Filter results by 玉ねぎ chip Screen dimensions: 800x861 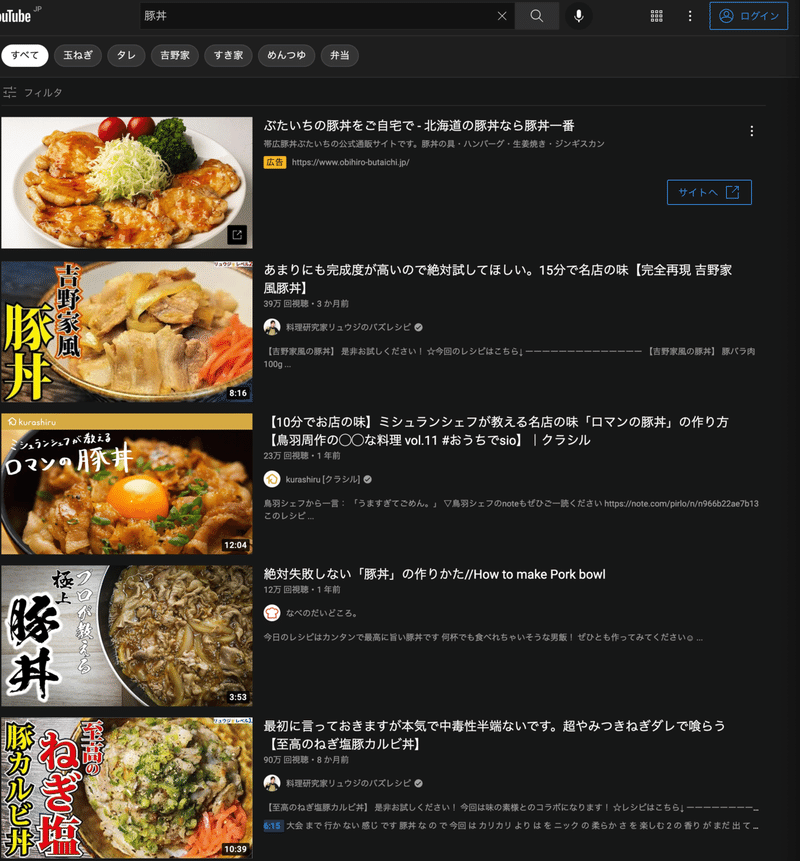[x=77, y=56]
